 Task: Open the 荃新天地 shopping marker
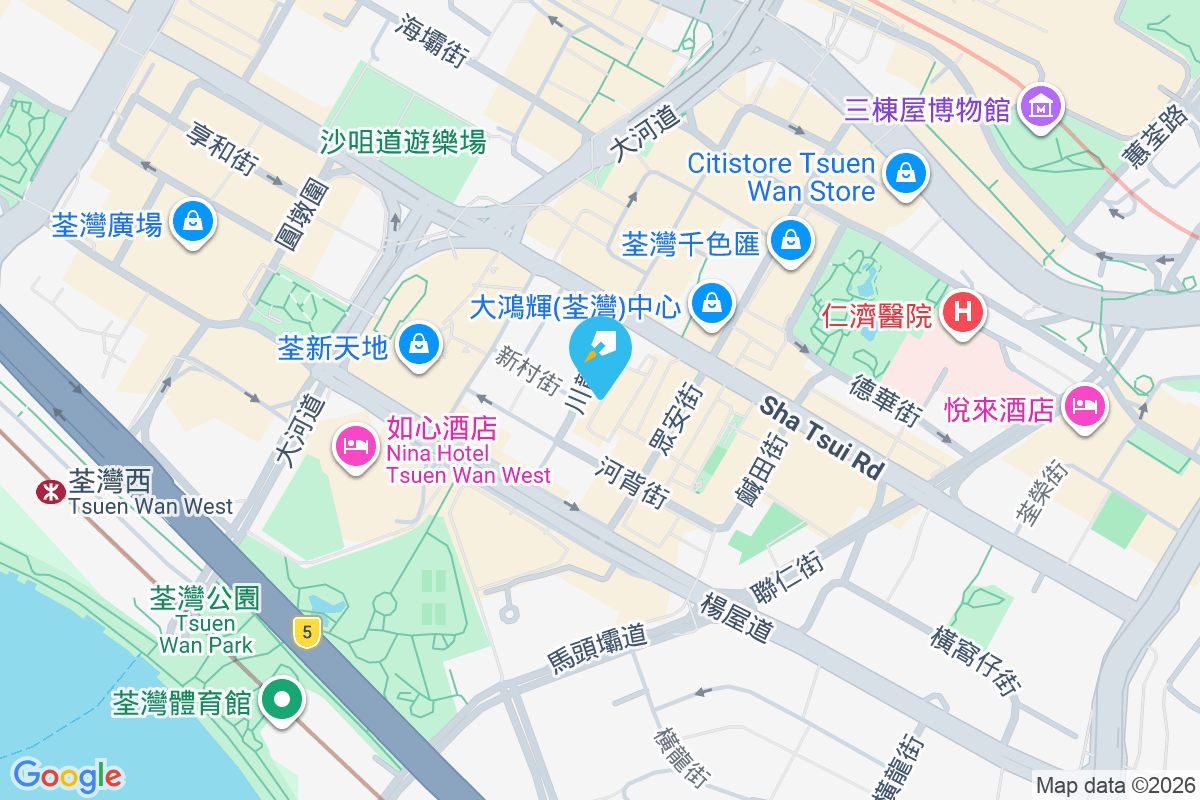[x=419, y=346]
